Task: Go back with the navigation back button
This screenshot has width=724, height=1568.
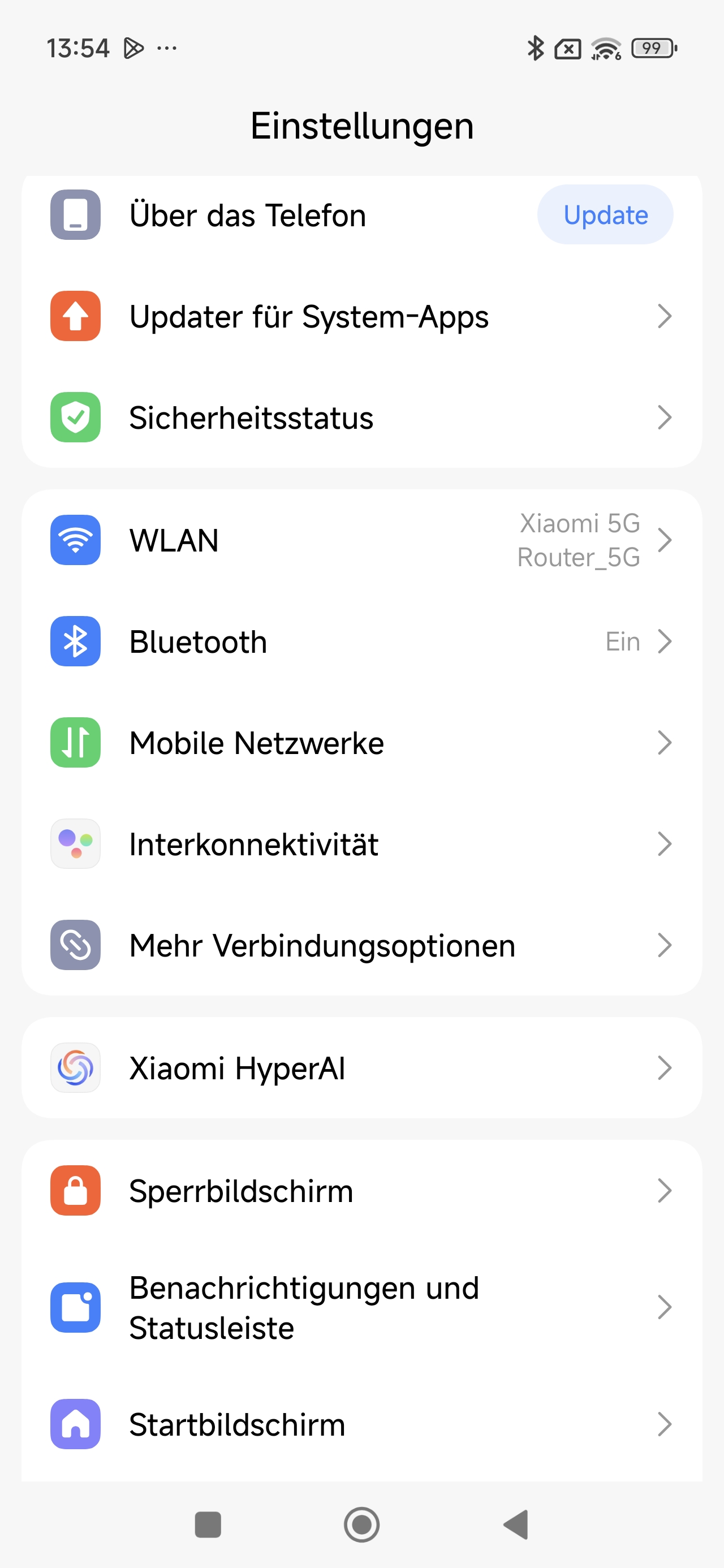Action: [516, 1525]
